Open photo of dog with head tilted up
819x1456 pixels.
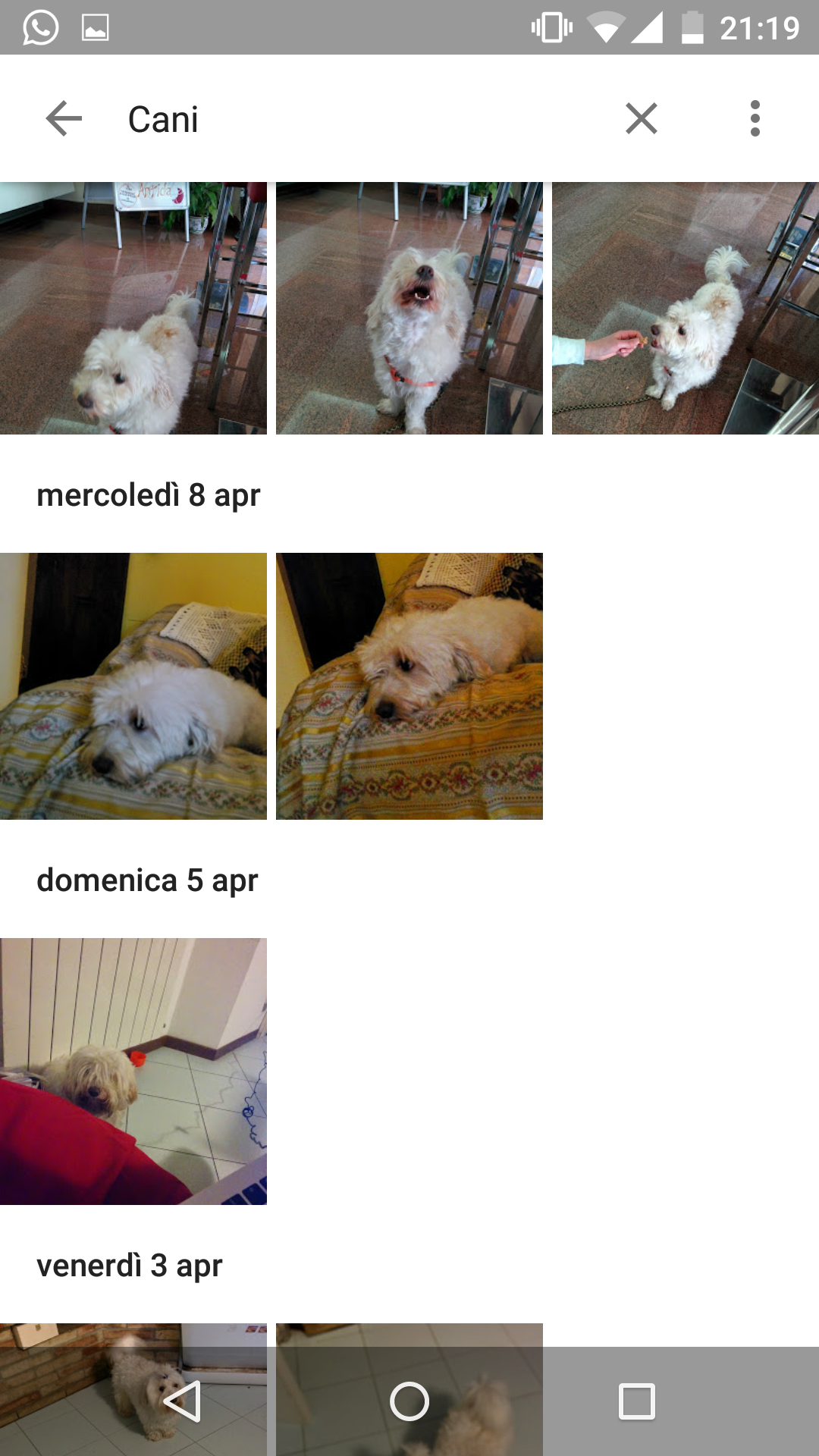click(x=409, y=308)
